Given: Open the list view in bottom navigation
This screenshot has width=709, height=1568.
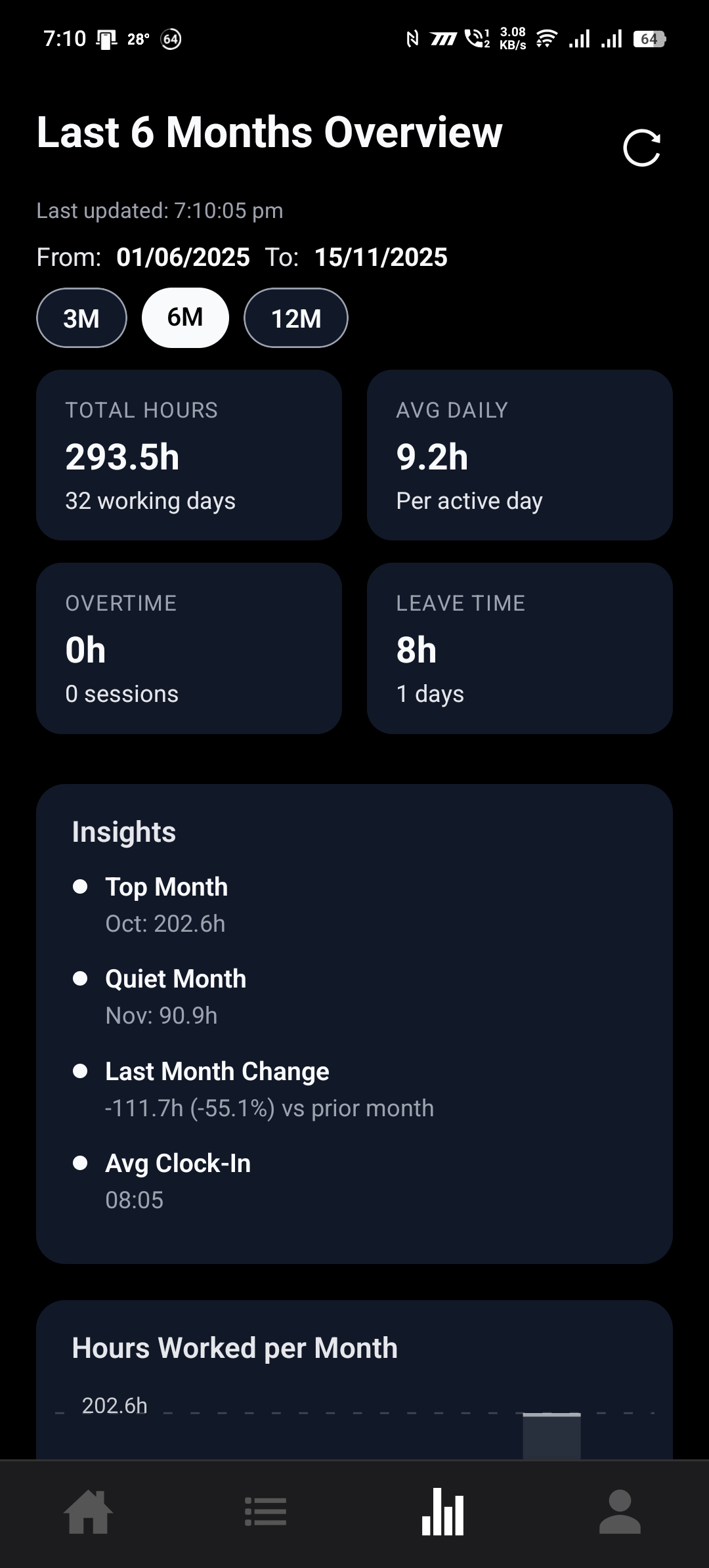Looking at the screenshot, I should (x=267, y=1512).
